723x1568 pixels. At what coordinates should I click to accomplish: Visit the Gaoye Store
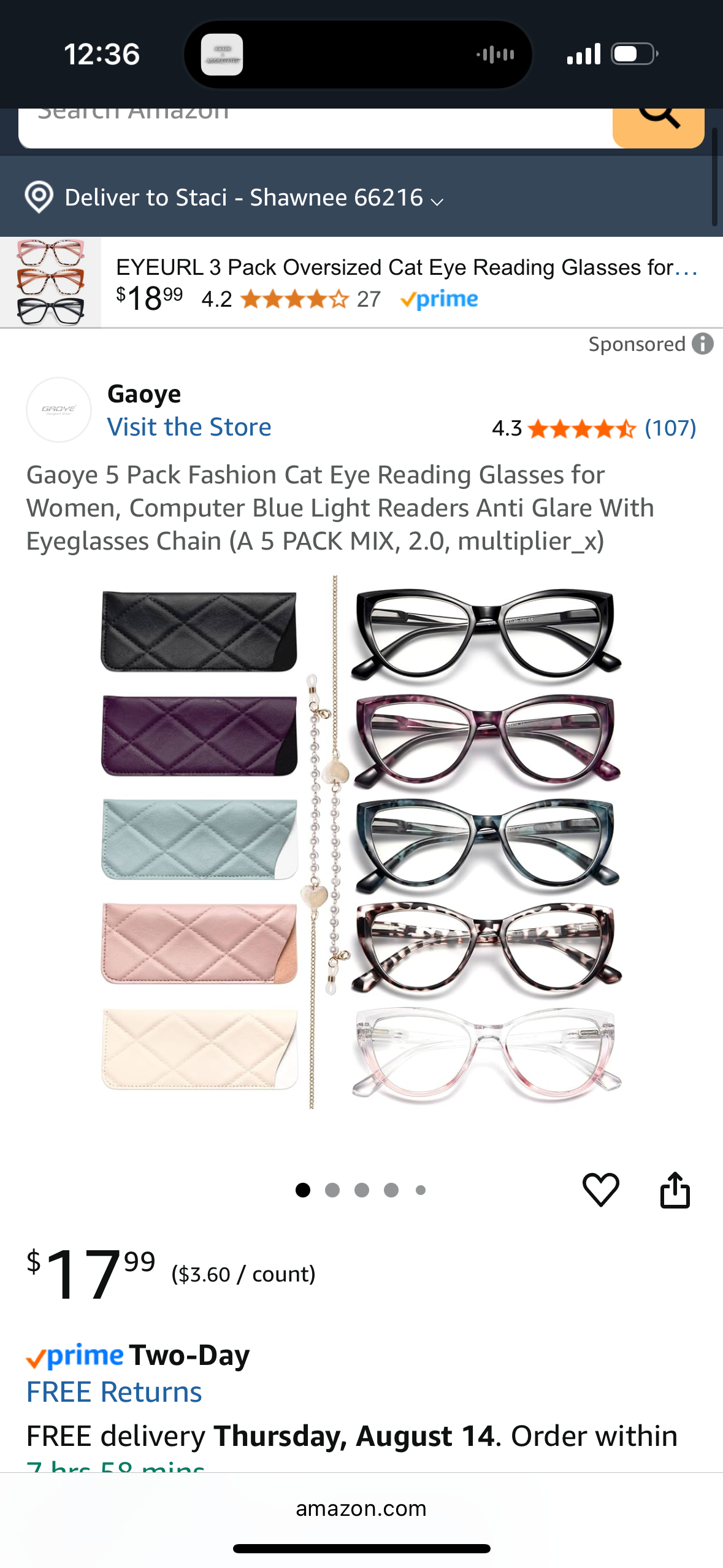[189, 427]
